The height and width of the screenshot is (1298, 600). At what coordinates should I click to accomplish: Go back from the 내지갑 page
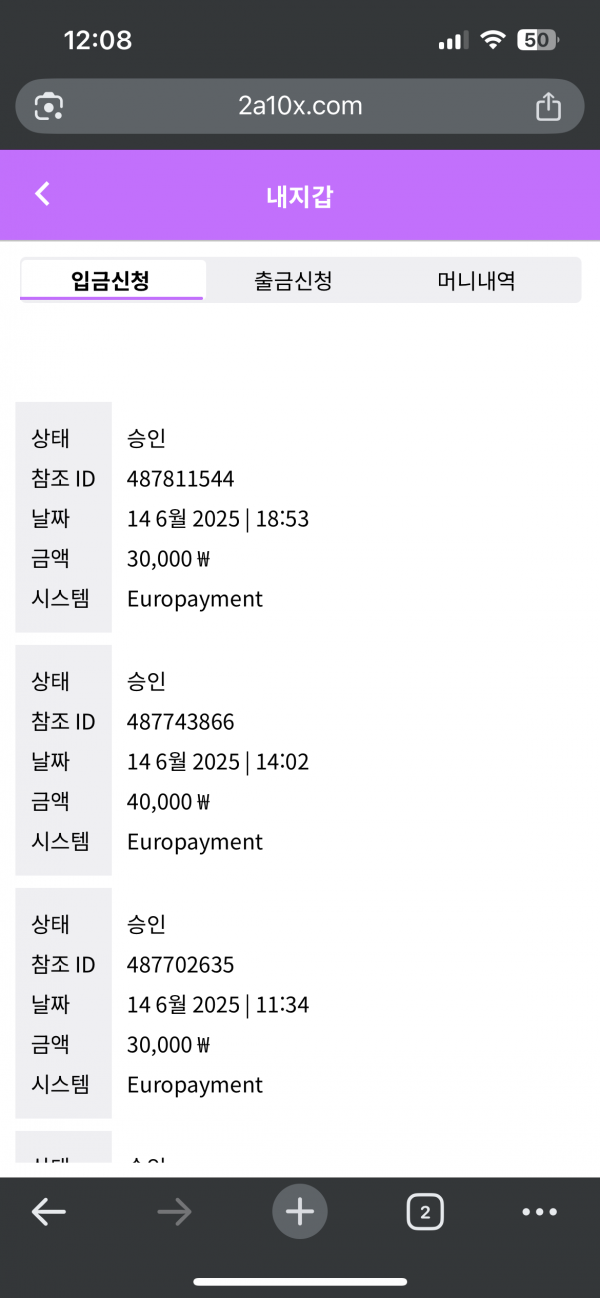[x=42, y=194]
